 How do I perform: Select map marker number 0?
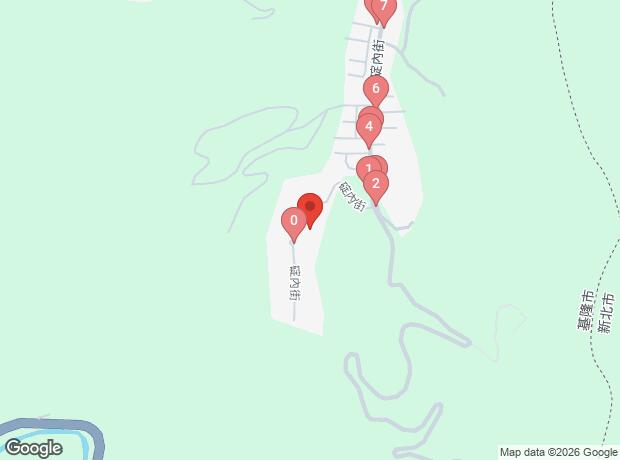coord(293,222)
